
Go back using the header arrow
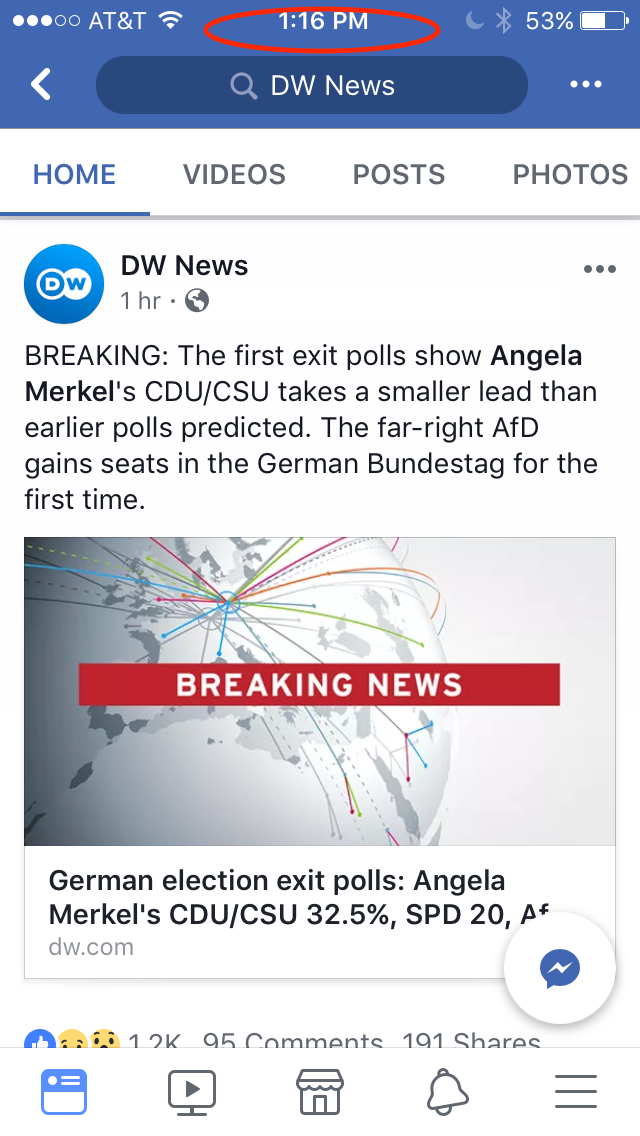pyautogui.click(x=40, y=85)
